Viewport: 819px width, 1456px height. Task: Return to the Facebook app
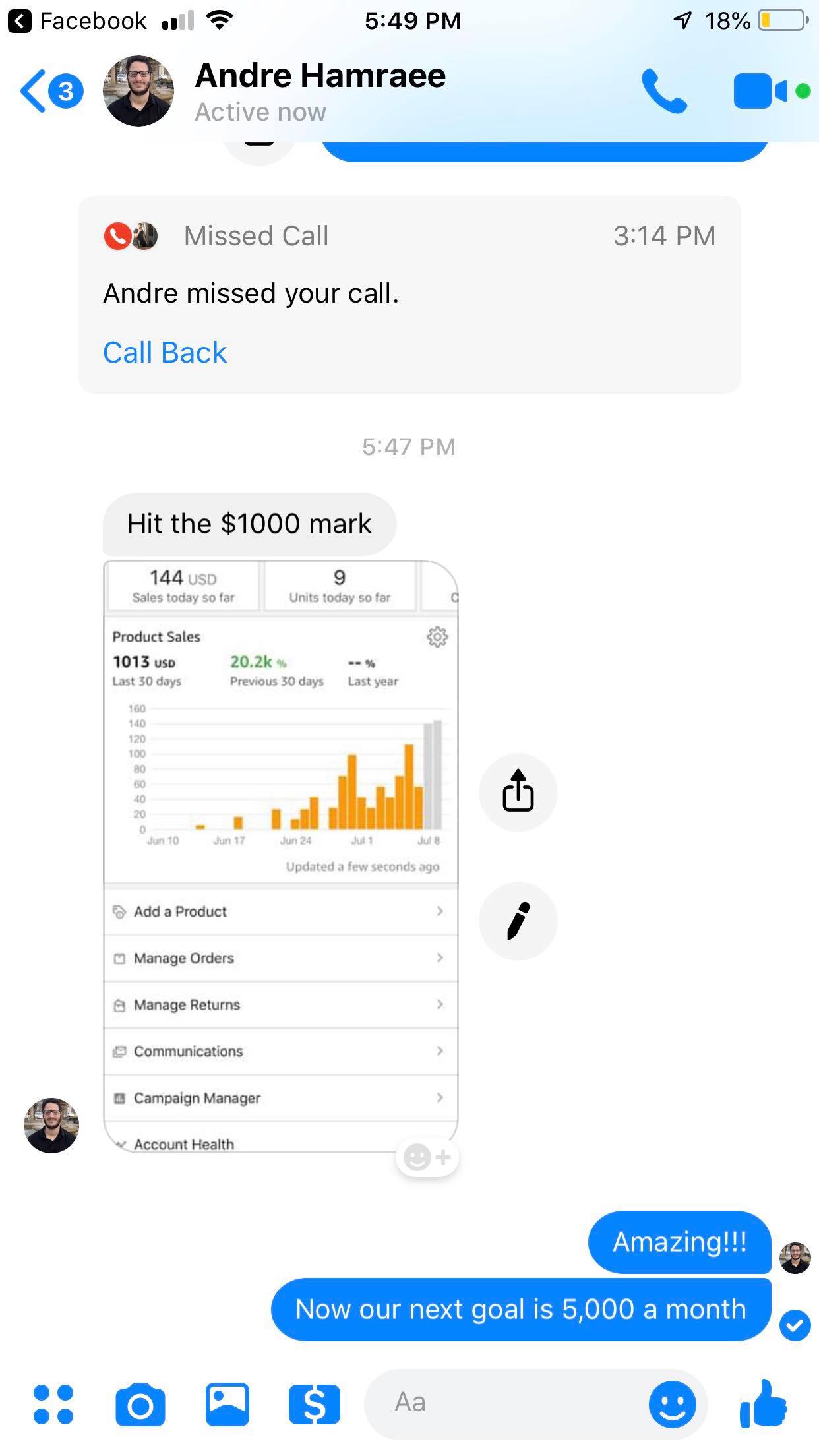pyautogui.click(x=76, y=21)
